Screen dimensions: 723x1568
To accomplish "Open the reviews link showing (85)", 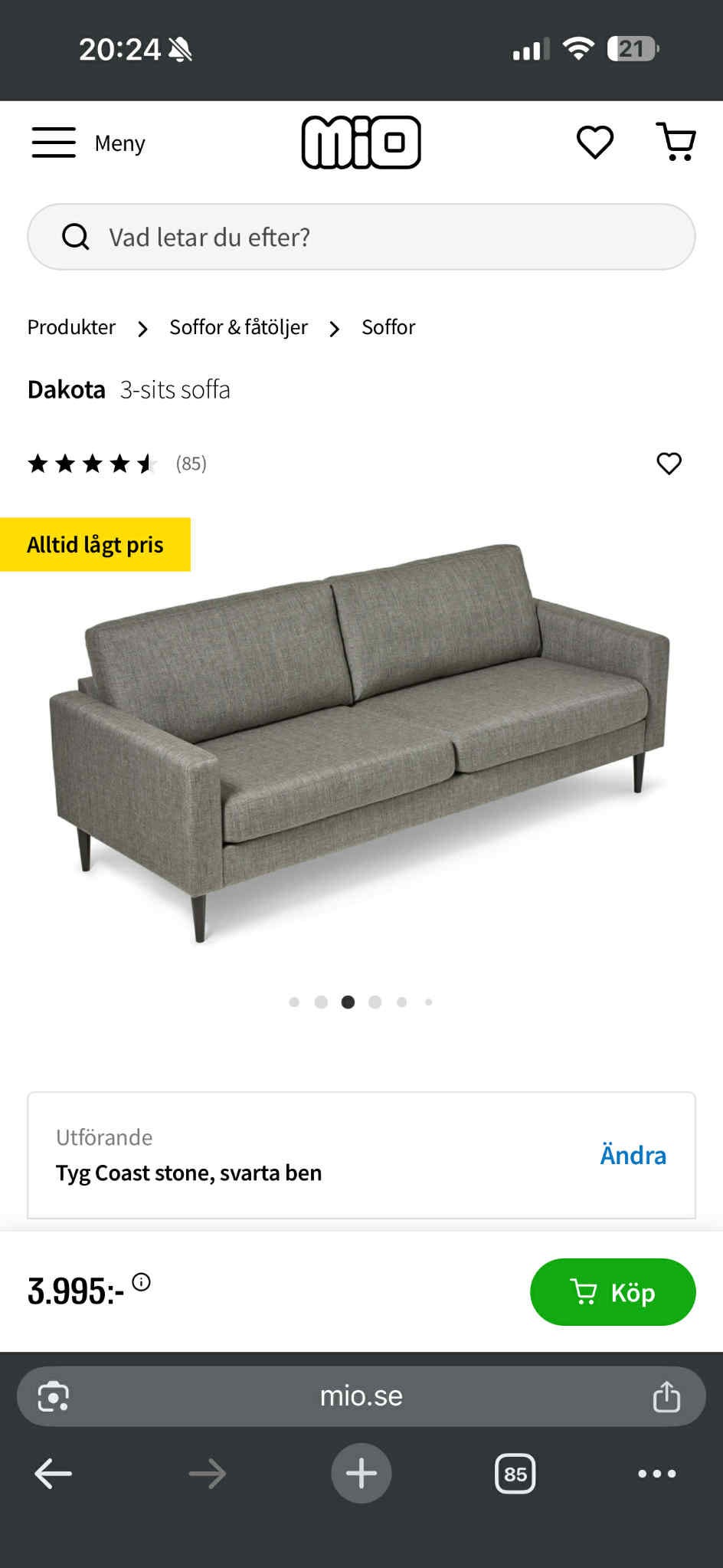I will pos(191,462).
